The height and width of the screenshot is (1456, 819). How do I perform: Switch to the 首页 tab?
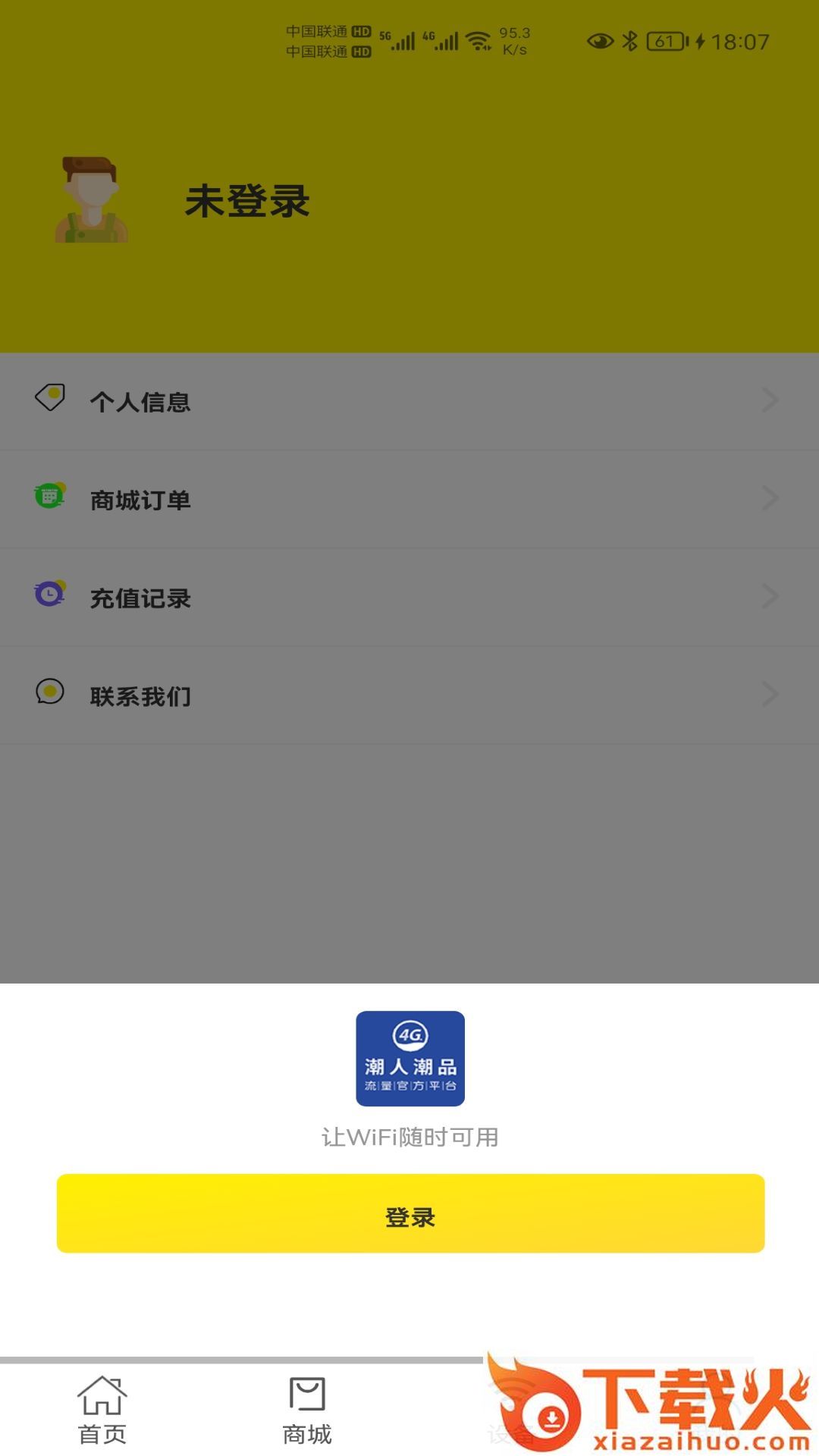102,1410
